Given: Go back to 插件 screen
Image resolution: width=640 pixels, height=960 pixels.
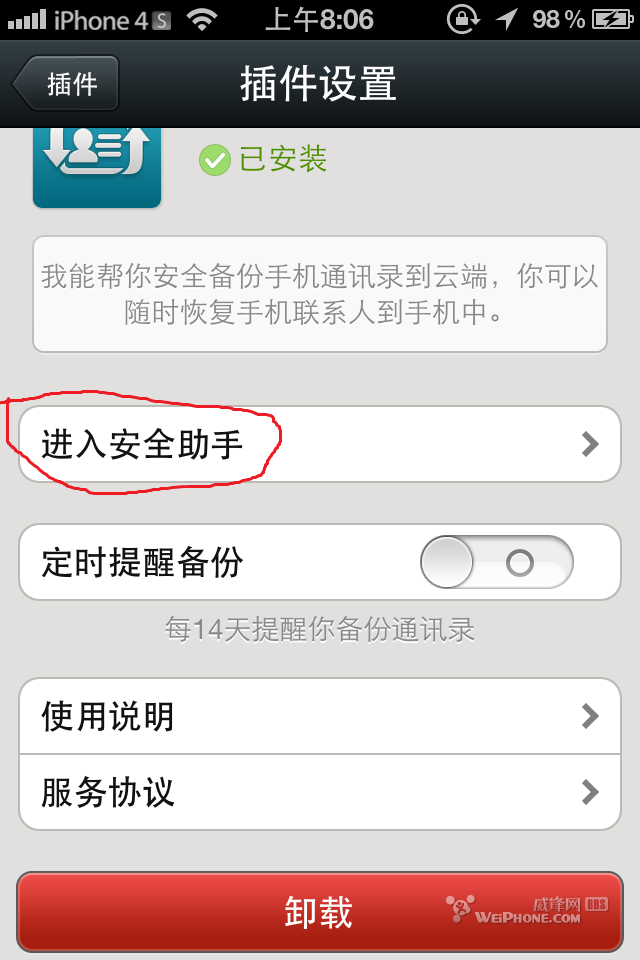Looking at the screenshot, I should tap(68, 83).
